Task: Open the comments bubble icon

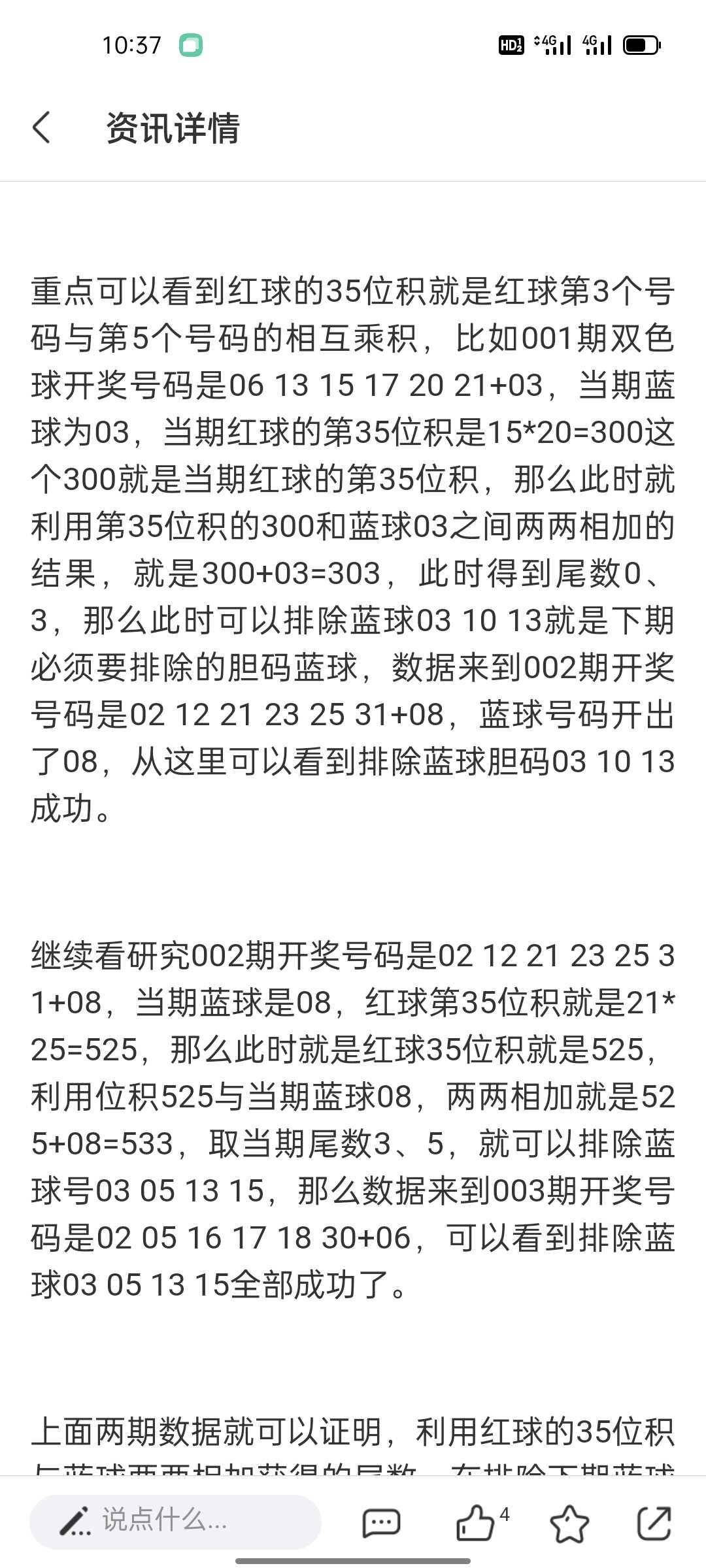Action: pyautogui.click(x=381, y=1523)
